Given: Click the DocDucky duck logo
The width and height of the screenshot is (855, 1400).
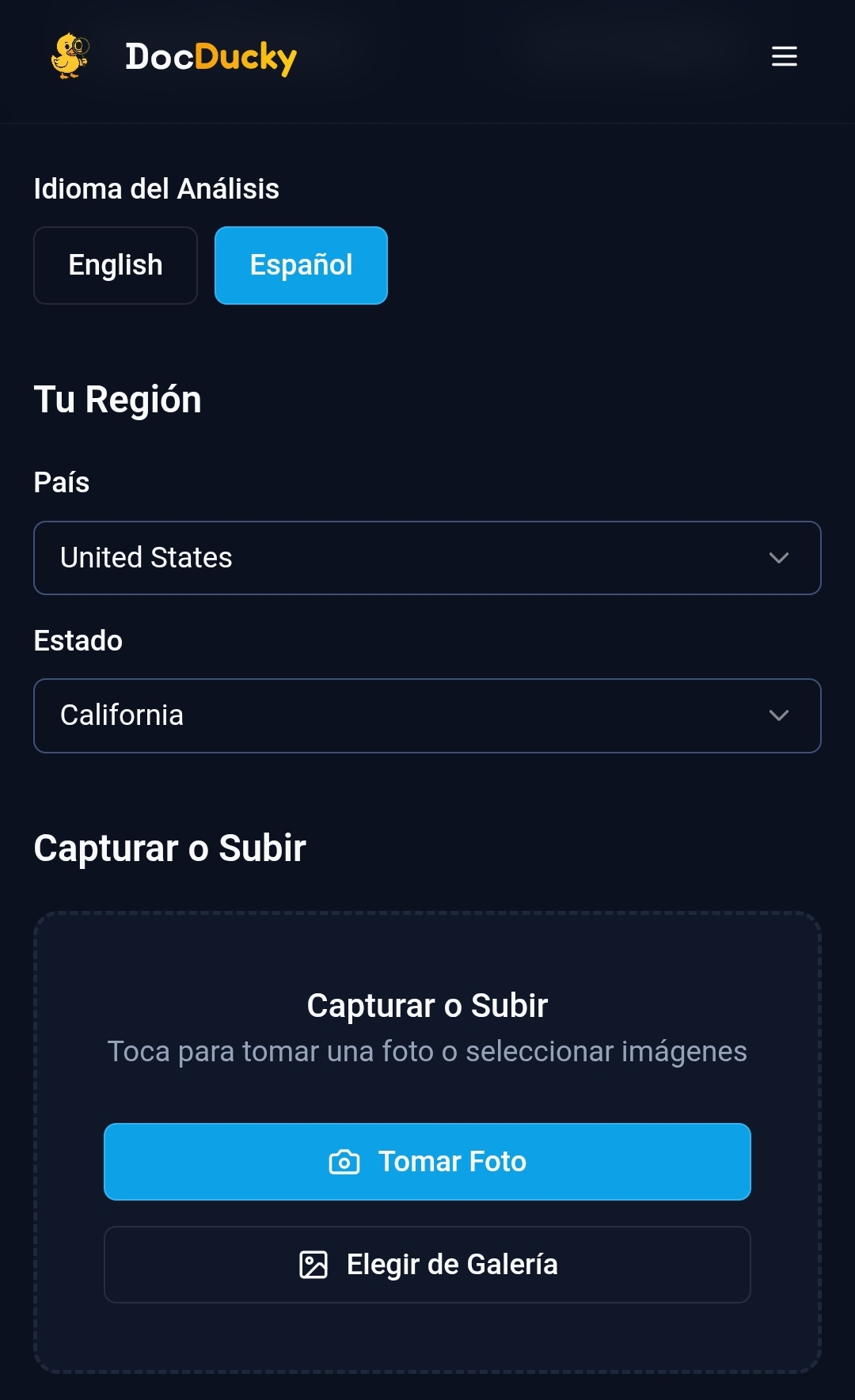Looking at the screenshot, I should tap(70, 57).
